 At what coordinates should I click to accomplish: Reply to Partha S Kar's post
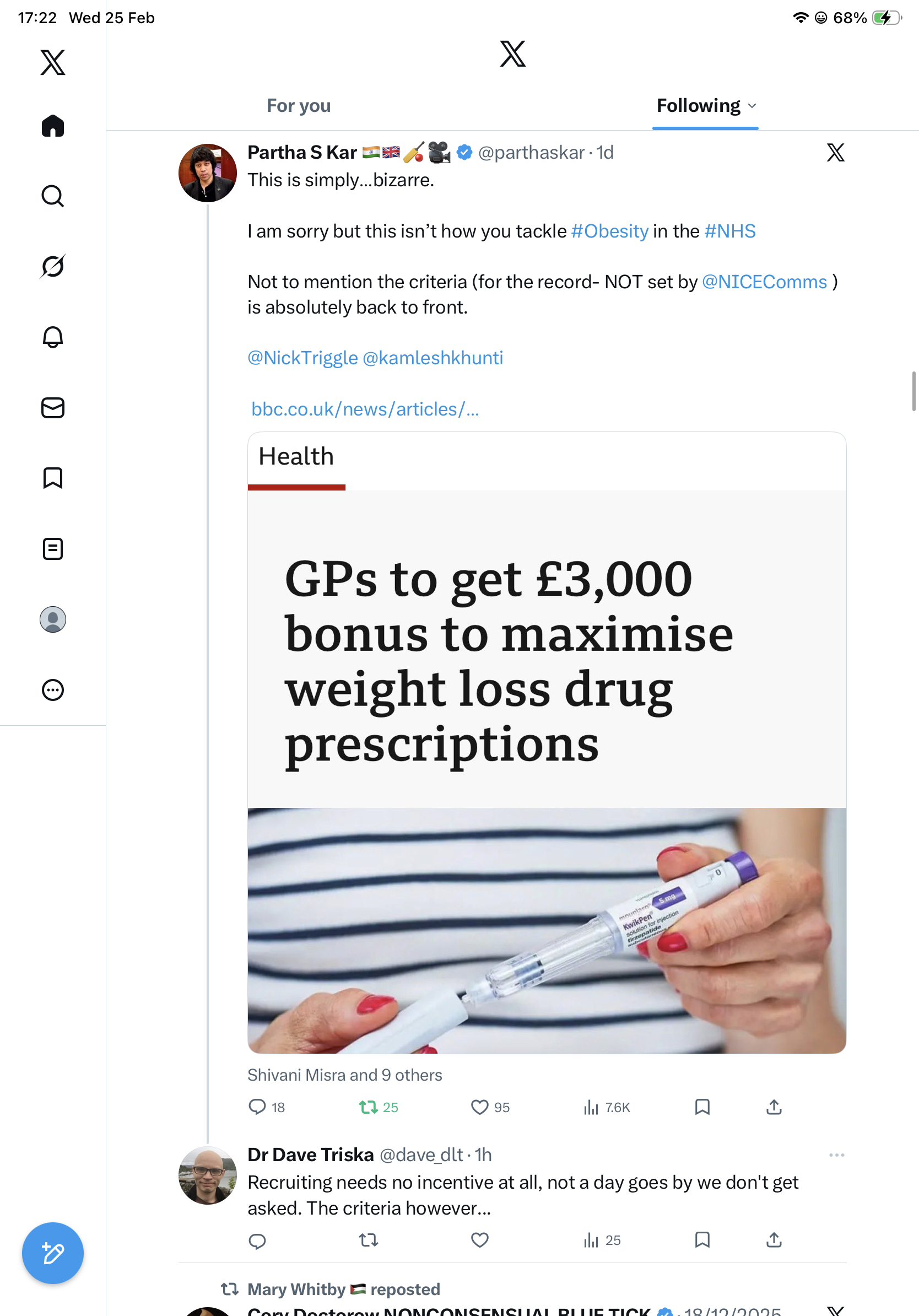pos(257,1107)
